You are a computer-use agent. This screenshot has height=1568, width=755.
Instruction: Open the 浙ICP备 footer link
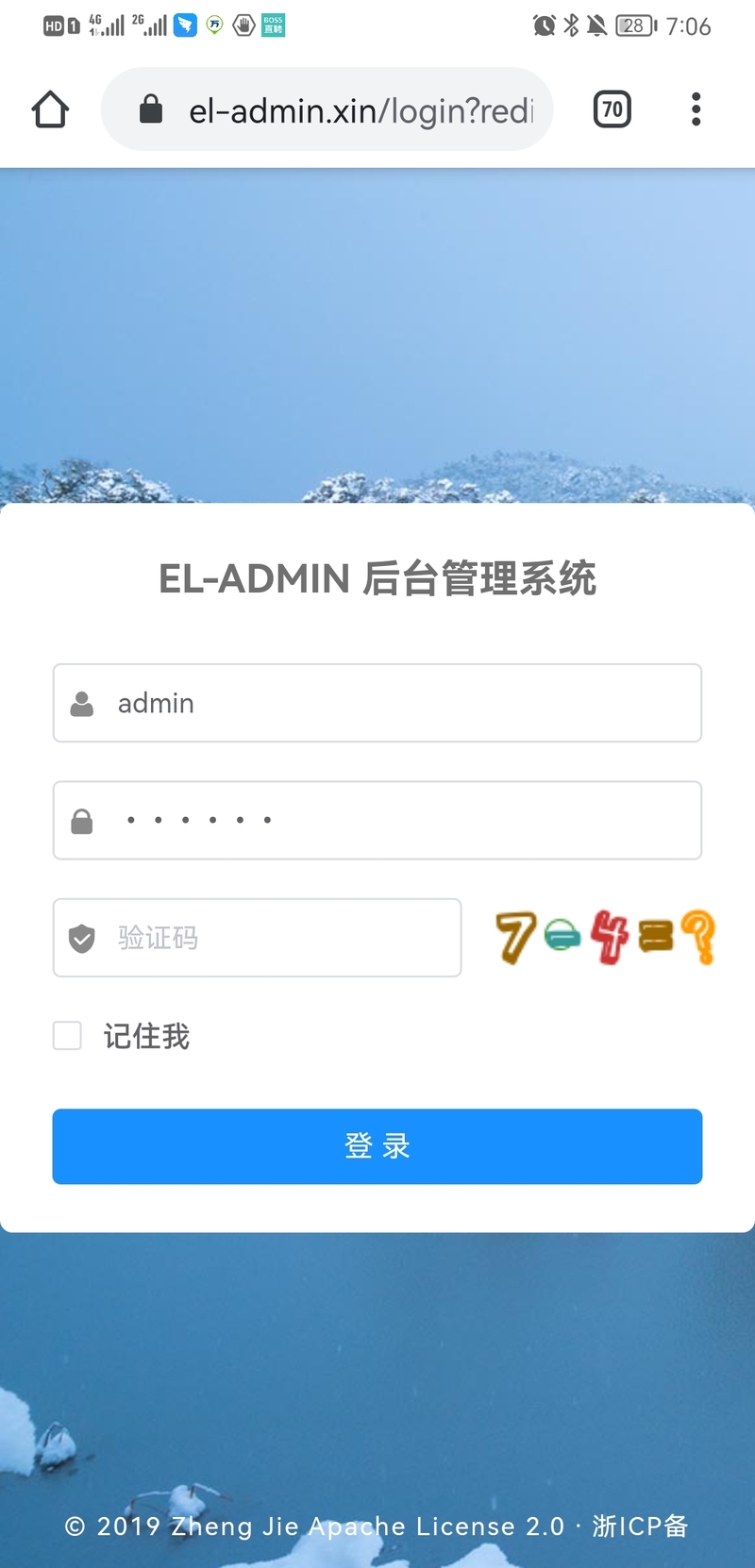click(x=640, y=1526)
